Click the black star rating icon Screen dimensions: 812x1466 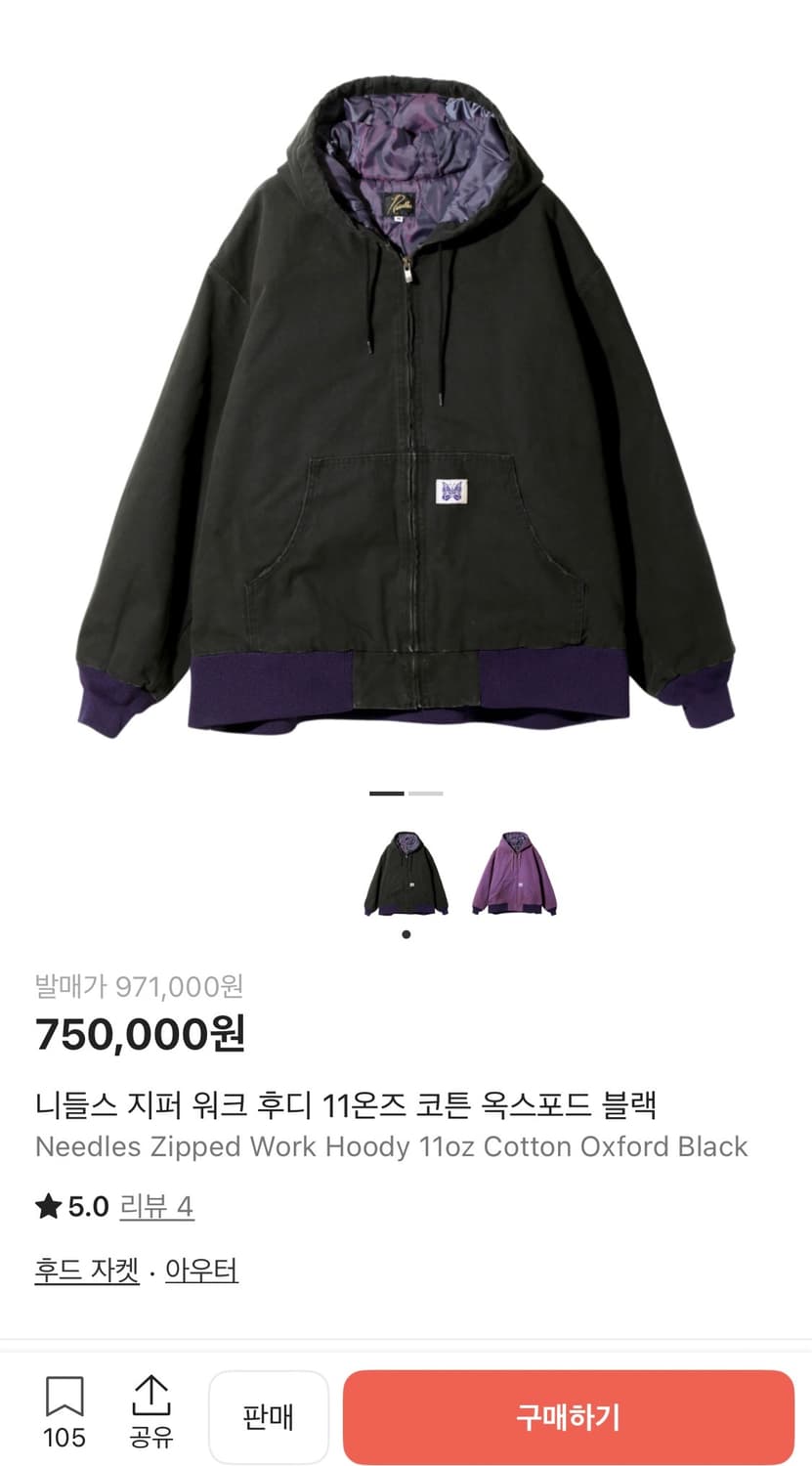pos(47,1206)
